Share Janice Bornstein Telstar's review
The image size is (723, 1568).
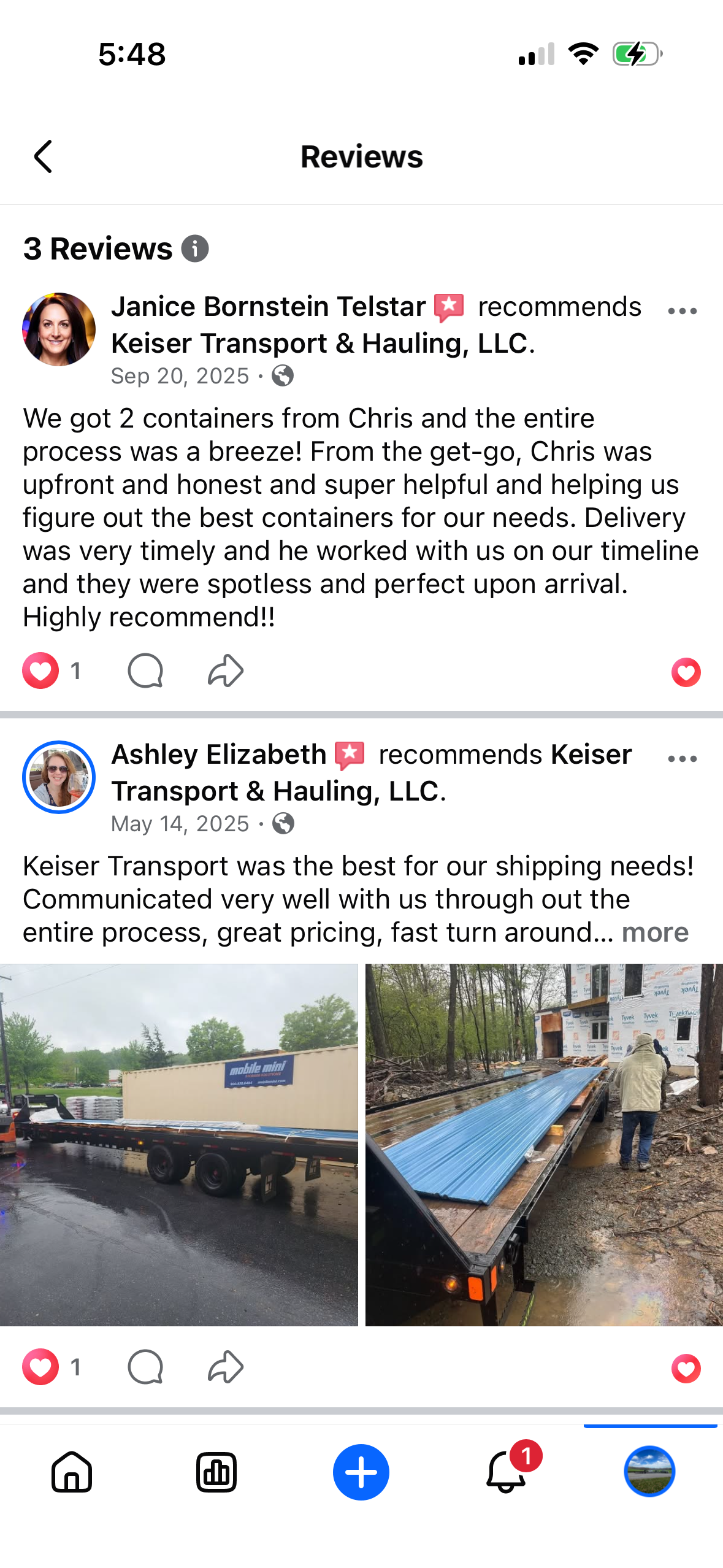point(226,671)
